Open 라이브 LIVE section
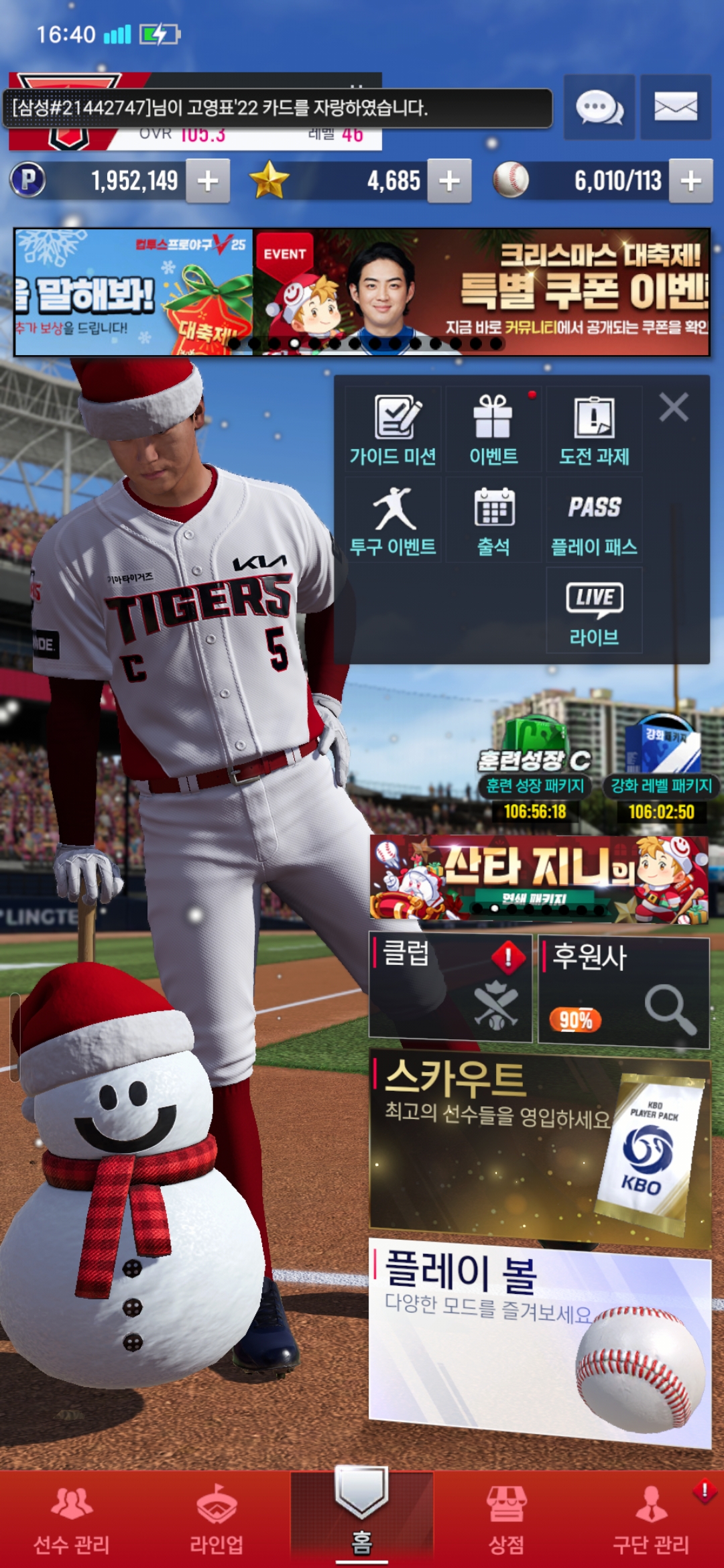The width and height of the screenshot is (724, 1568). coord(594,611)
